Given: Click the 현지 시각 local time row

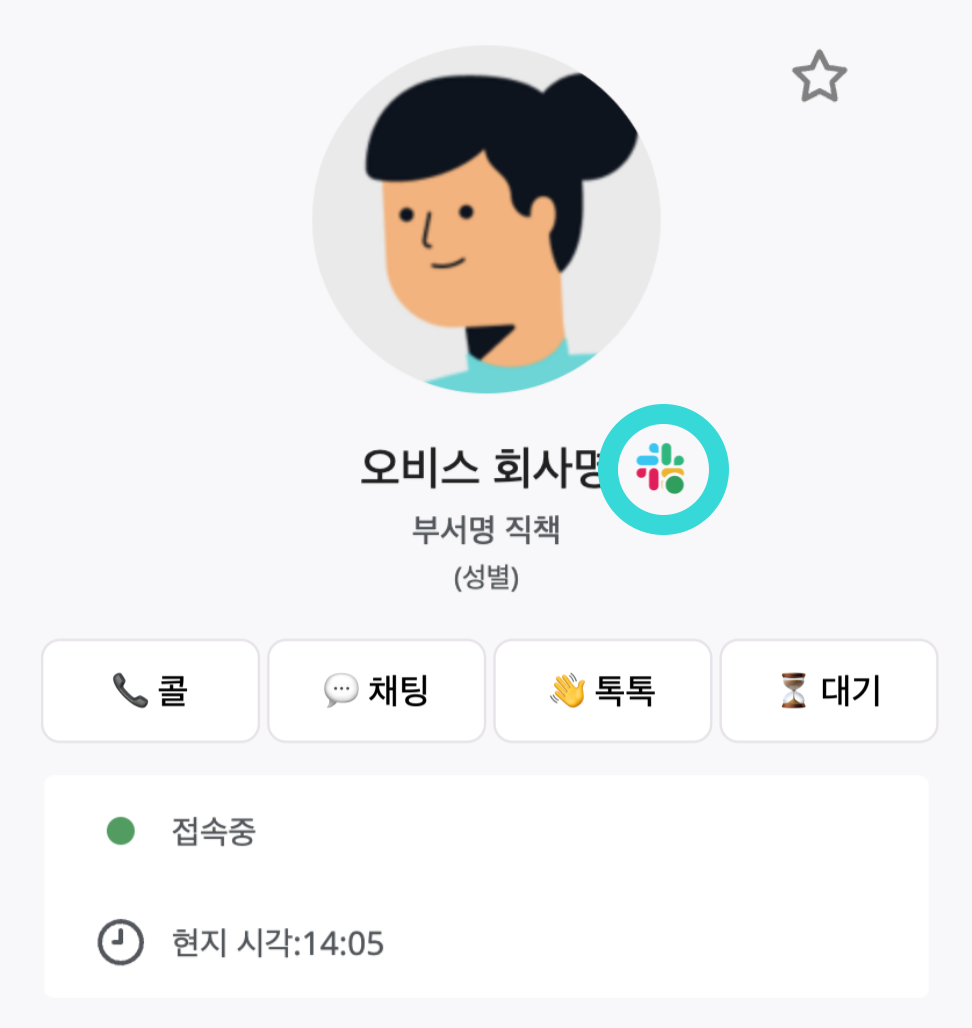Looking at the screenshot, I should (x=280, y=941).
